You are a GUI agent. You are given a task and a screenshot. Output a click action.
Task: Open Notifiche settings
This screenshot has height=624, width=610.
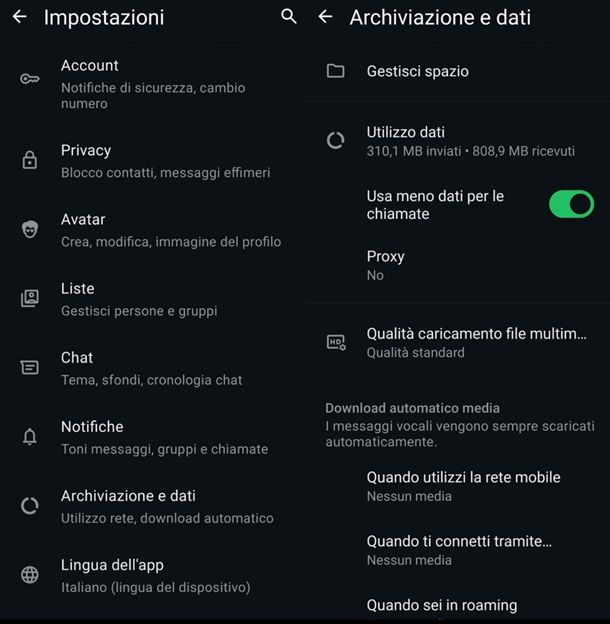click(150, 437)
